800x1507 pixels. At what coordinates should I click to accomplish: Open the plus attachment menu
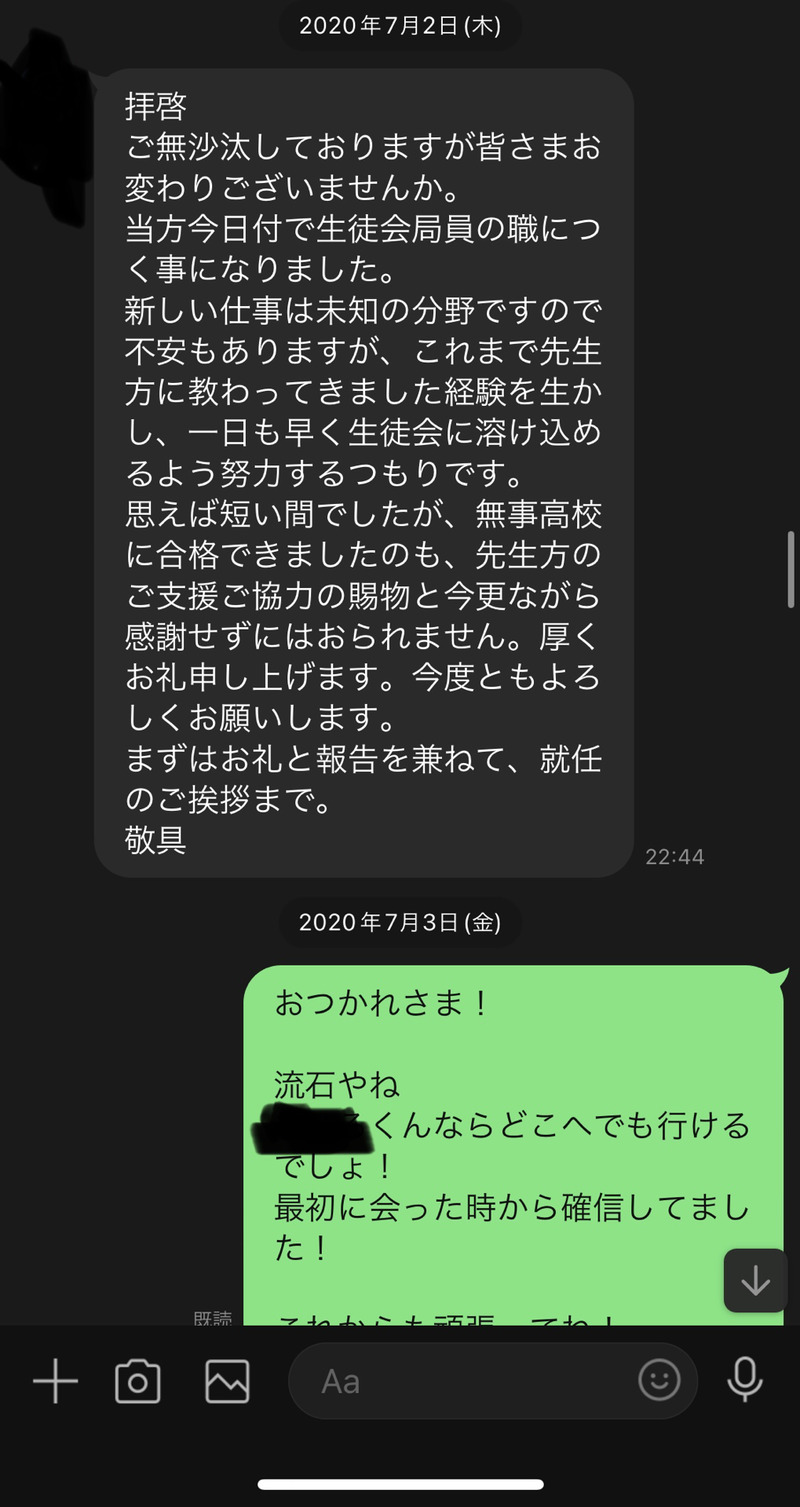point(55,1382)
